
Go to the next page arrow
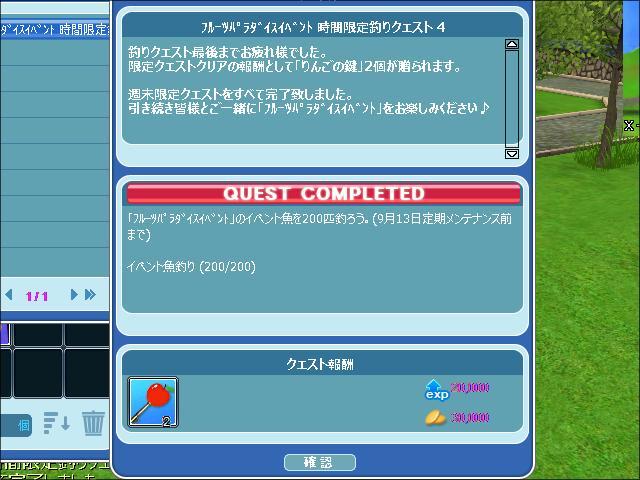click(x=74, y=296)
